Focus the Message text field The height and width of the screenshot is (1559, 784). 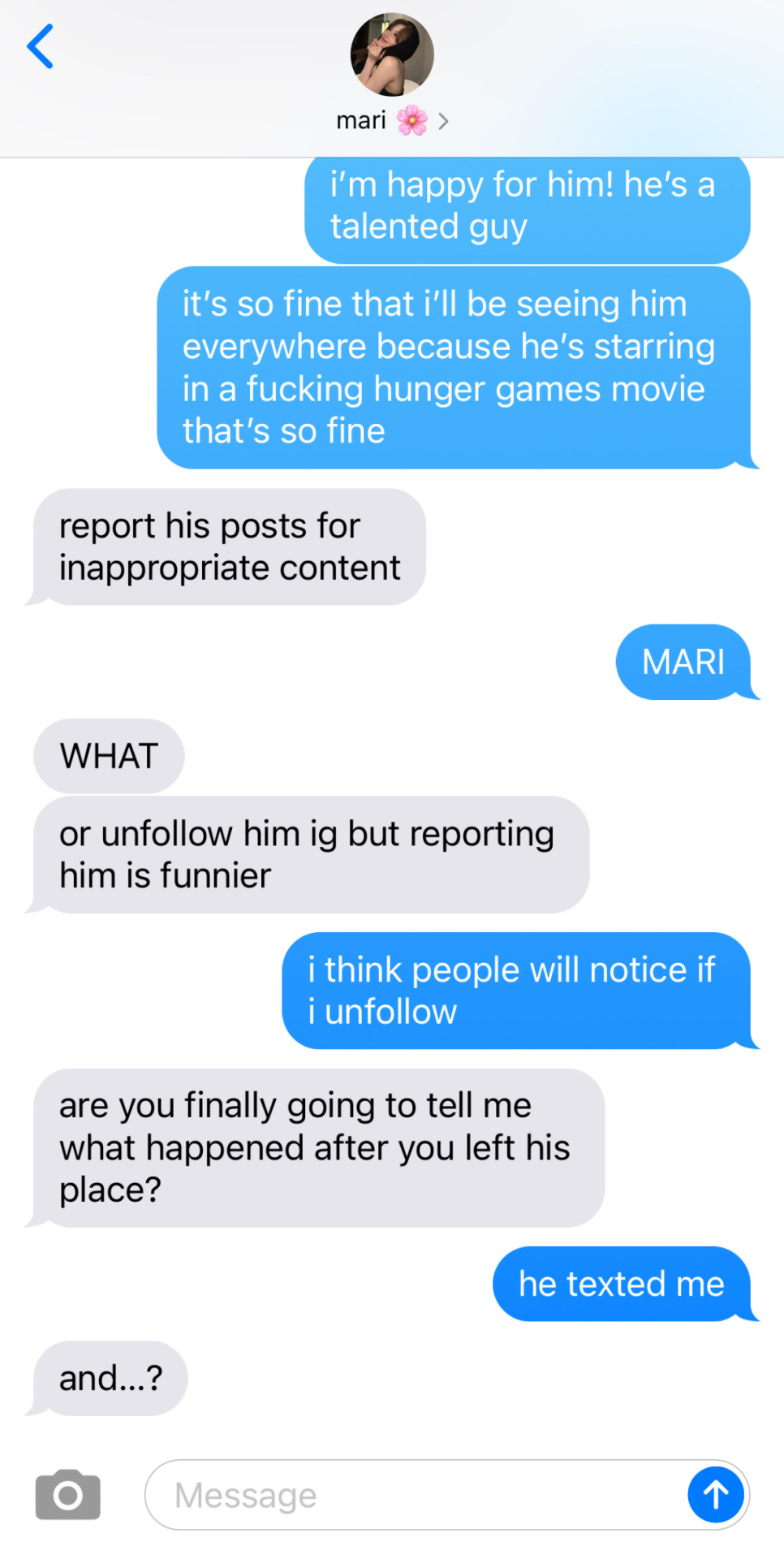tap(414, 1495)
